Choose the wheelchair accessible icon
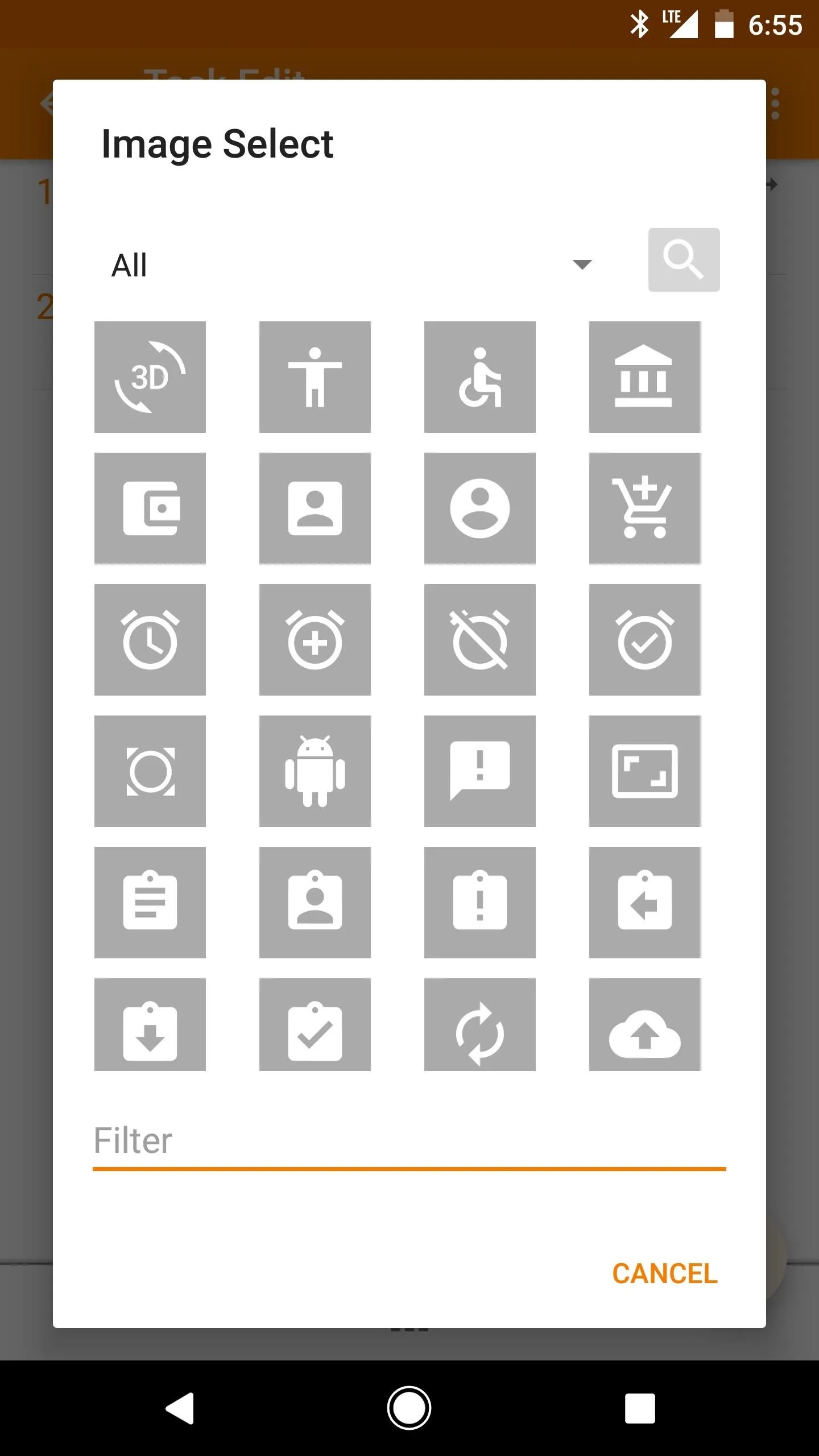The width and height of the screenshot is (819, 1456). (480, 377)
